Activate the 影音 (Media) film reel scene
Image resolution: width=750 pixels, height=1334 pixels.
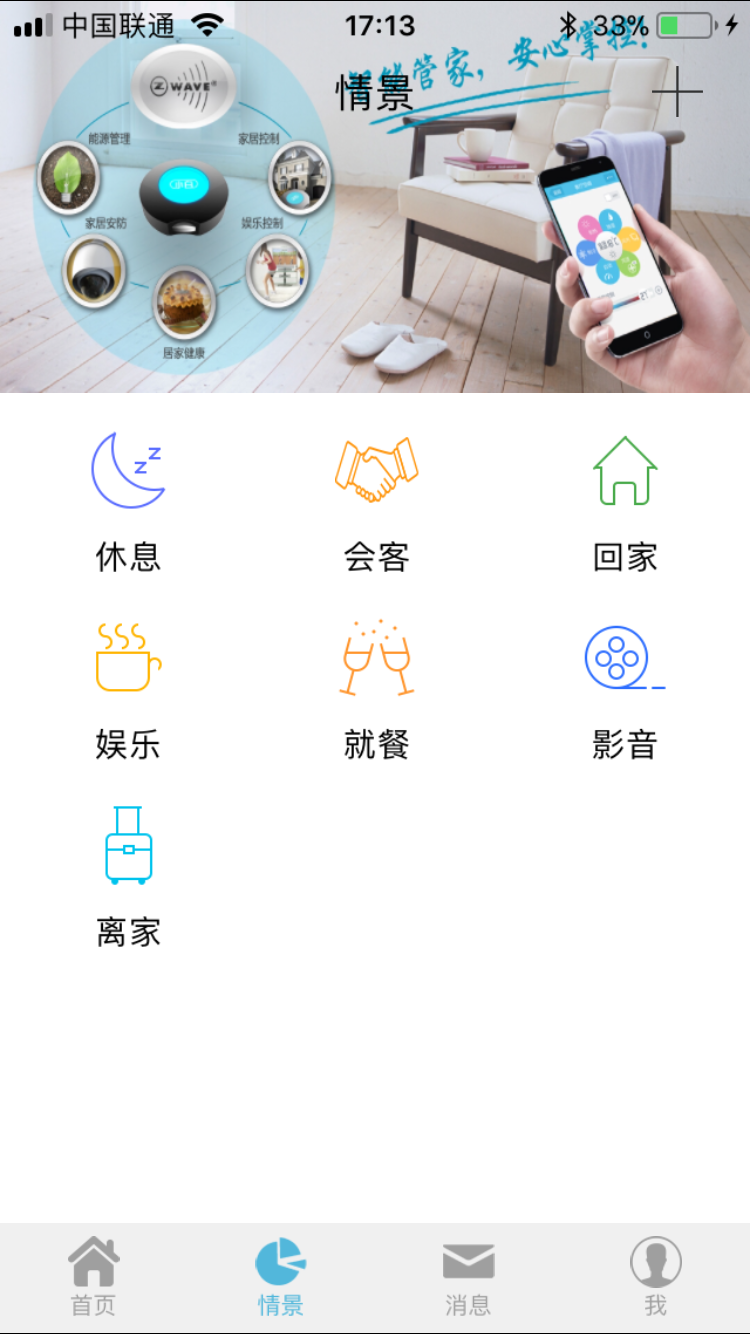tap(620, 655)
